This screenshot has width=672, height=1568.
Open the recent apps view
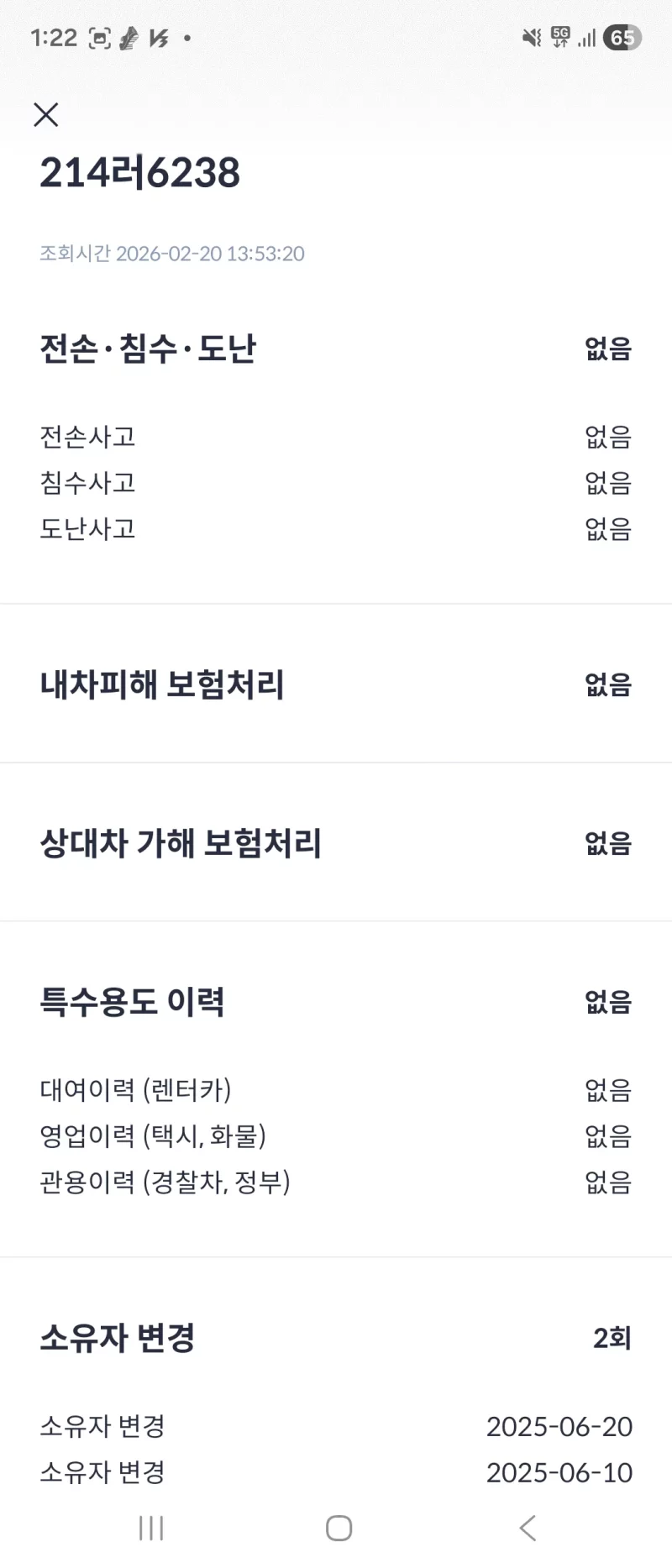pyautogui.click(x=151, y=1528)
